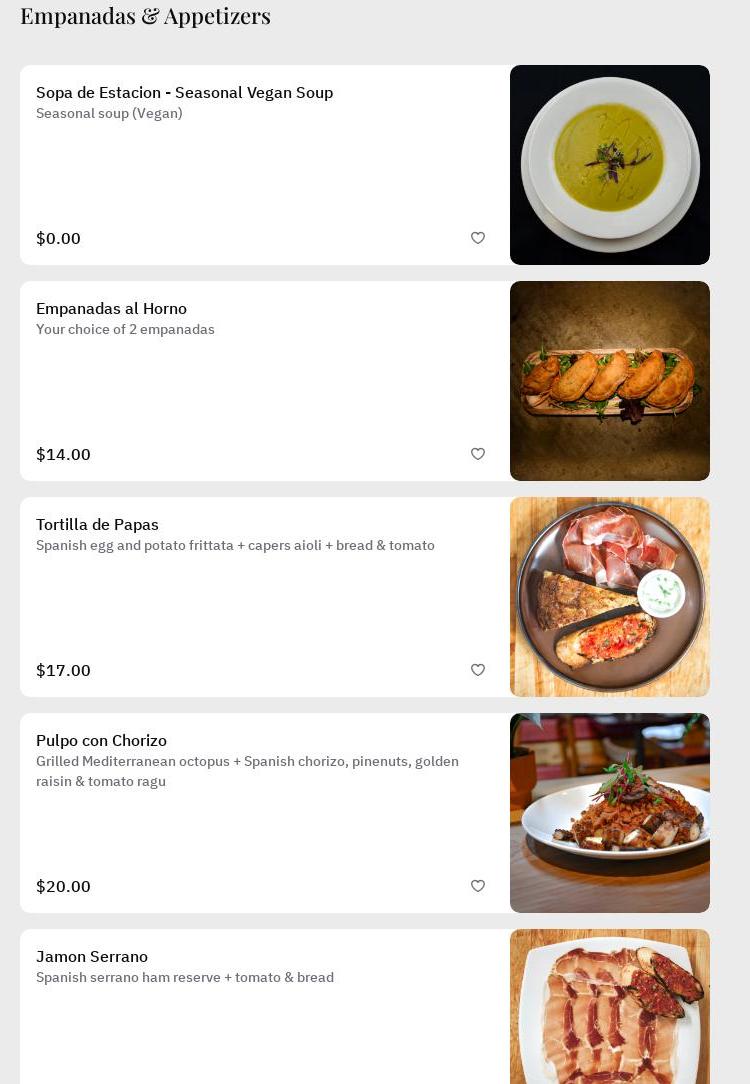The image size is (750, 1084).
Task: Like the Empanadas al Horno item
Action: pyautogui.click(x=478, y=454)
